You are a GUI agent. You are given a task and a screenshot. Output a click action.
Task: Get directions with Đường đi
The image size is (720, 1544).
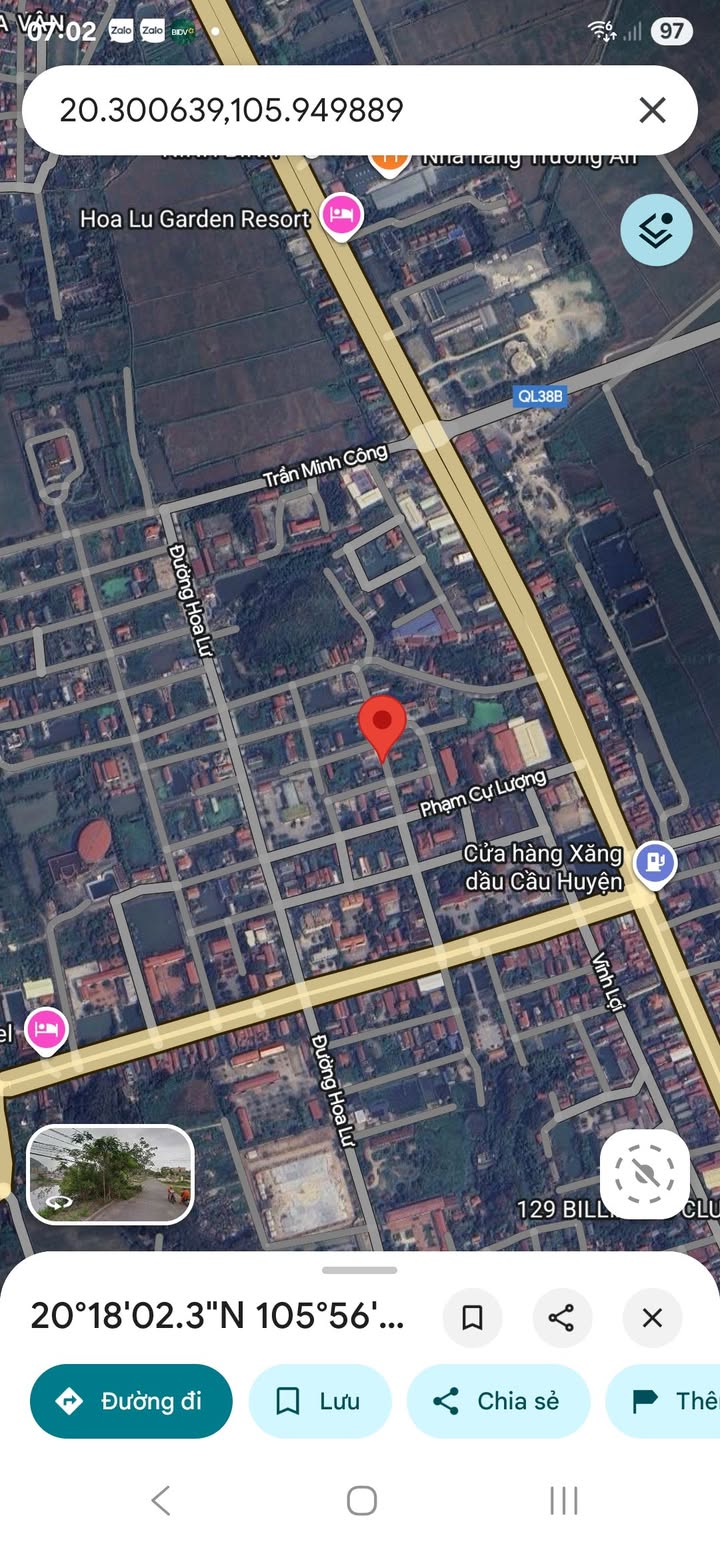(131, 1401)
